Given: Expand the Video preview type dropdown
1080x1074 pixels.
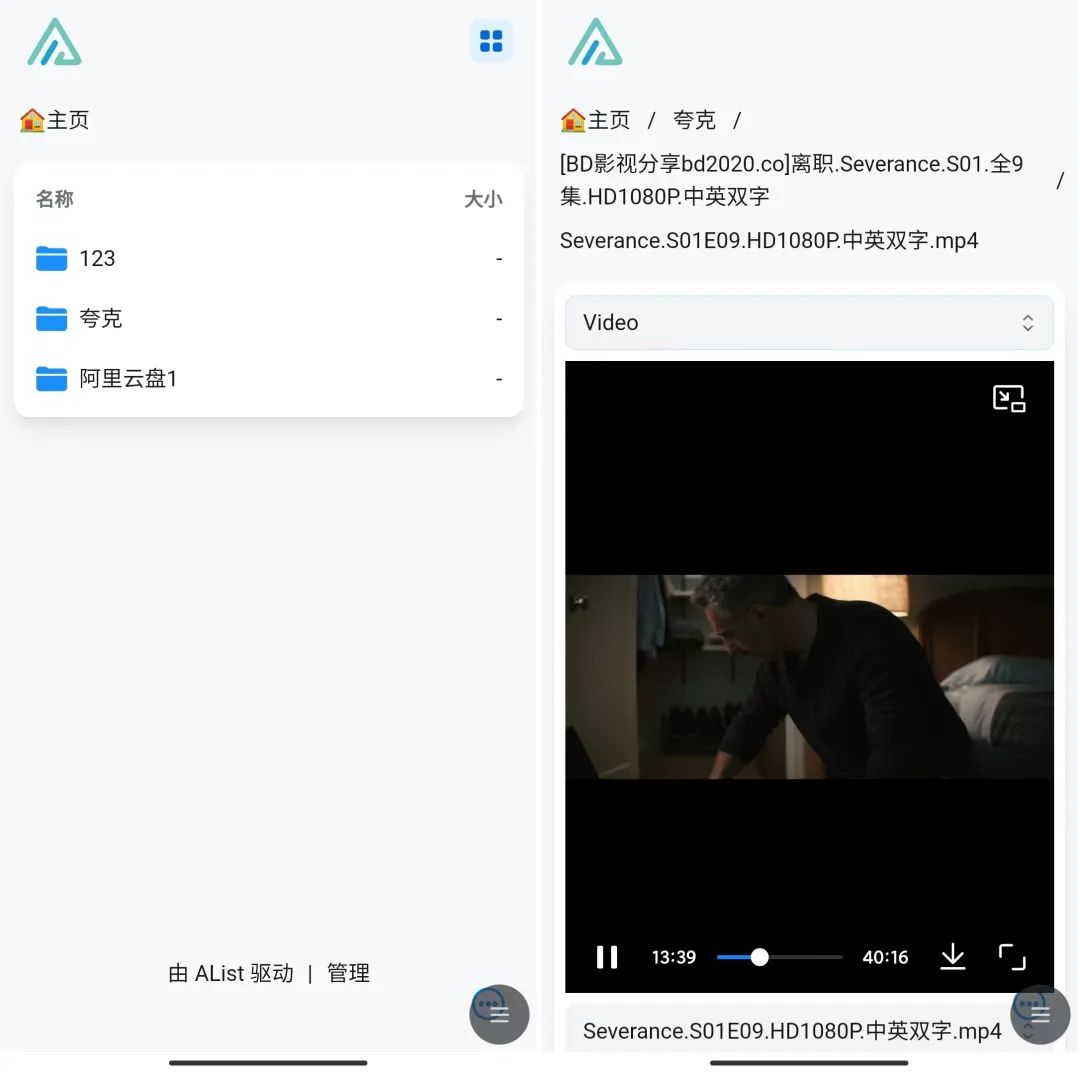Looking at the screenshot, I should 808,322.
